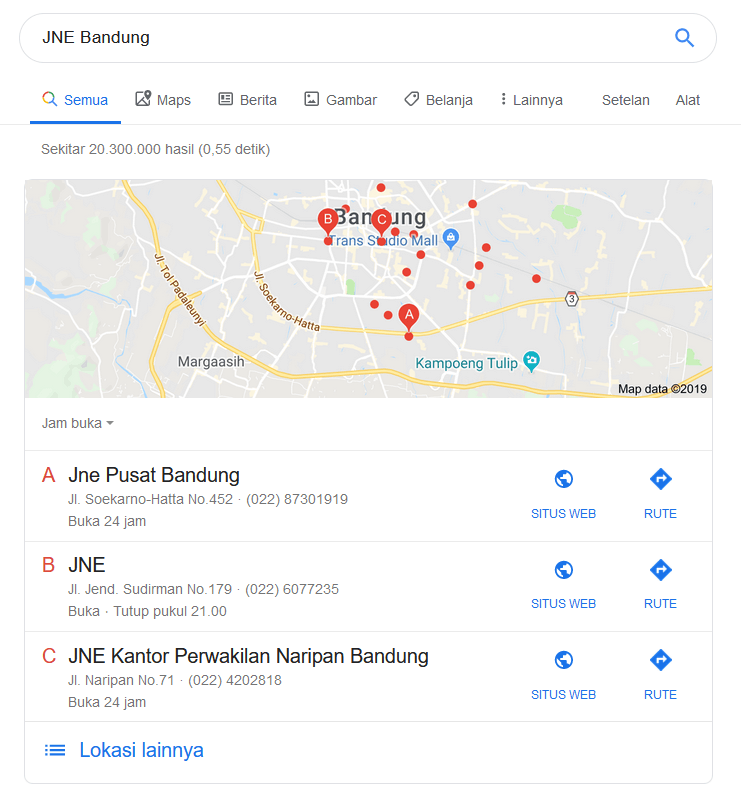The height and width of the screenshot is (803, 741).
Task: Expand the Jam buka dropdown
Action: point(77,423)
